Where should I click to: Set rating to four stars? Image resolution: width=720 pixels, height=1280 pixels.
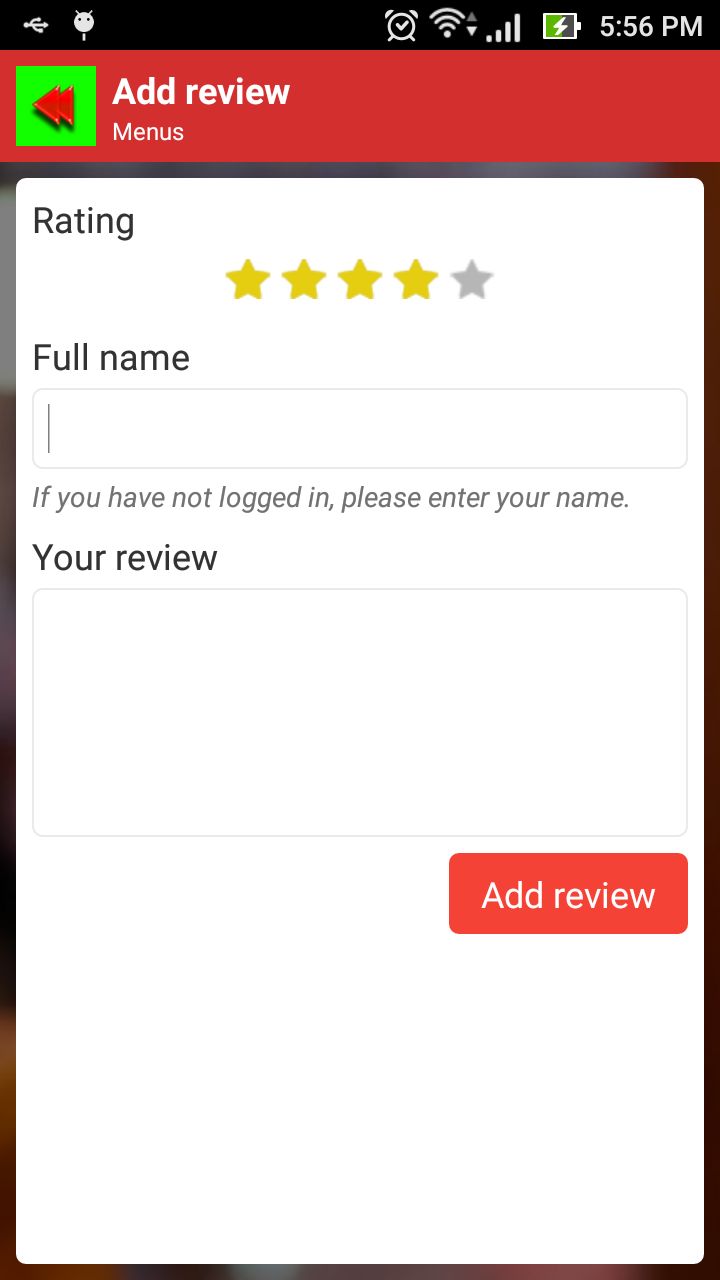(x=415, y=280)
